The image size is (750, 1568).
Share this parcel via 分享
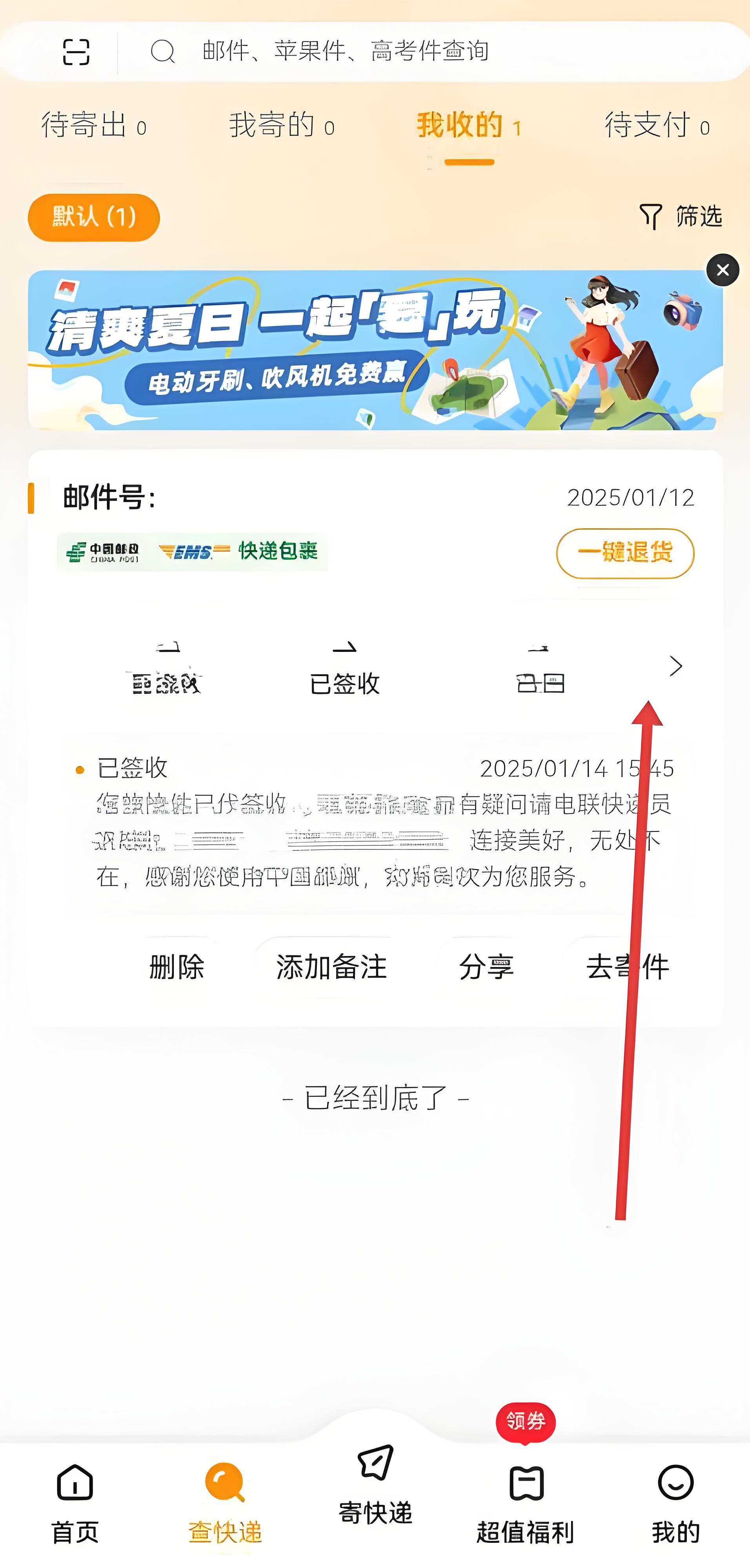pyautogui.click(x=486, y=967)
